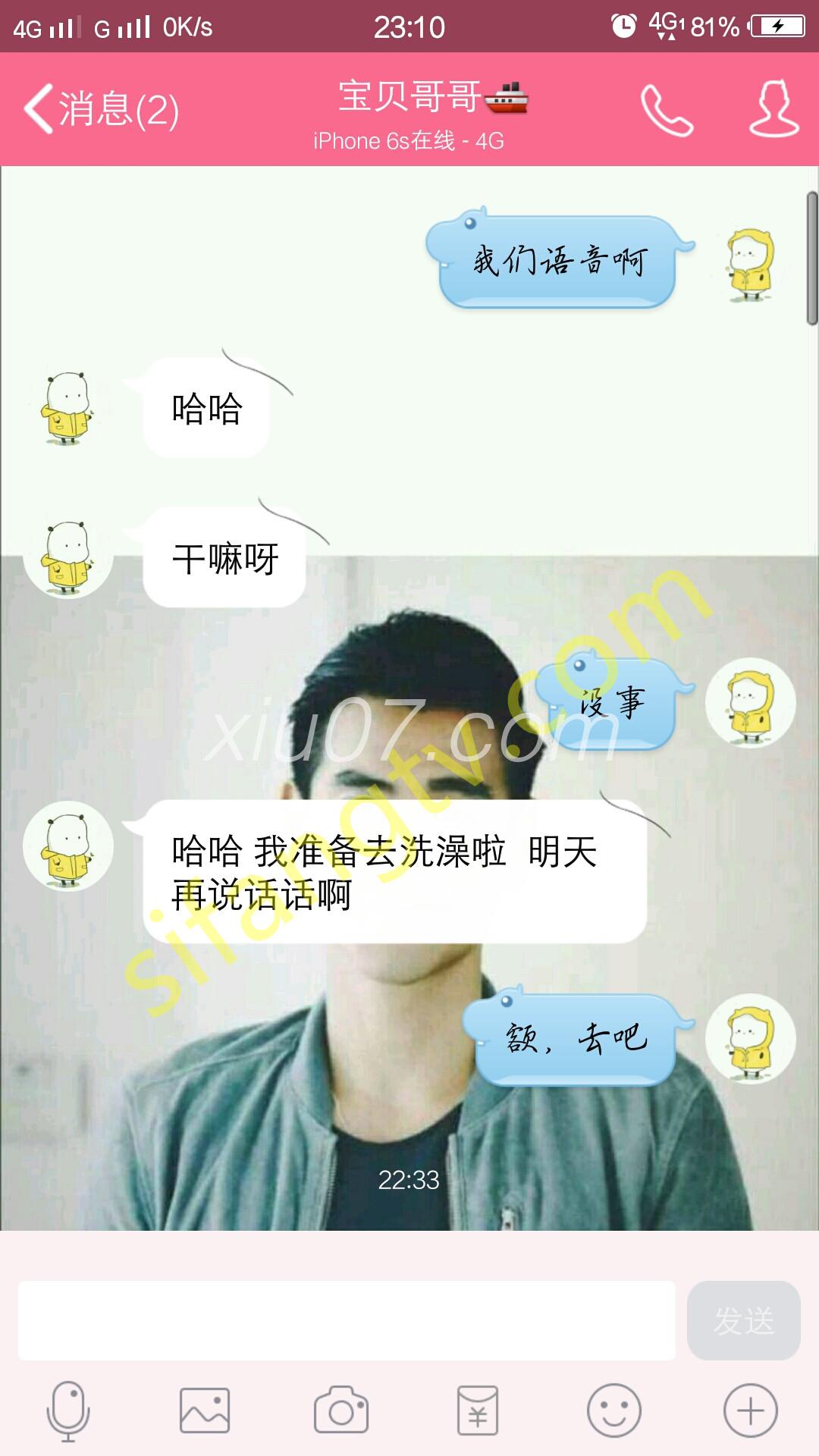Open the photo gallery picker
Image resolution: width=819 pixels, height=1456 pixels.
[205, 1410]
